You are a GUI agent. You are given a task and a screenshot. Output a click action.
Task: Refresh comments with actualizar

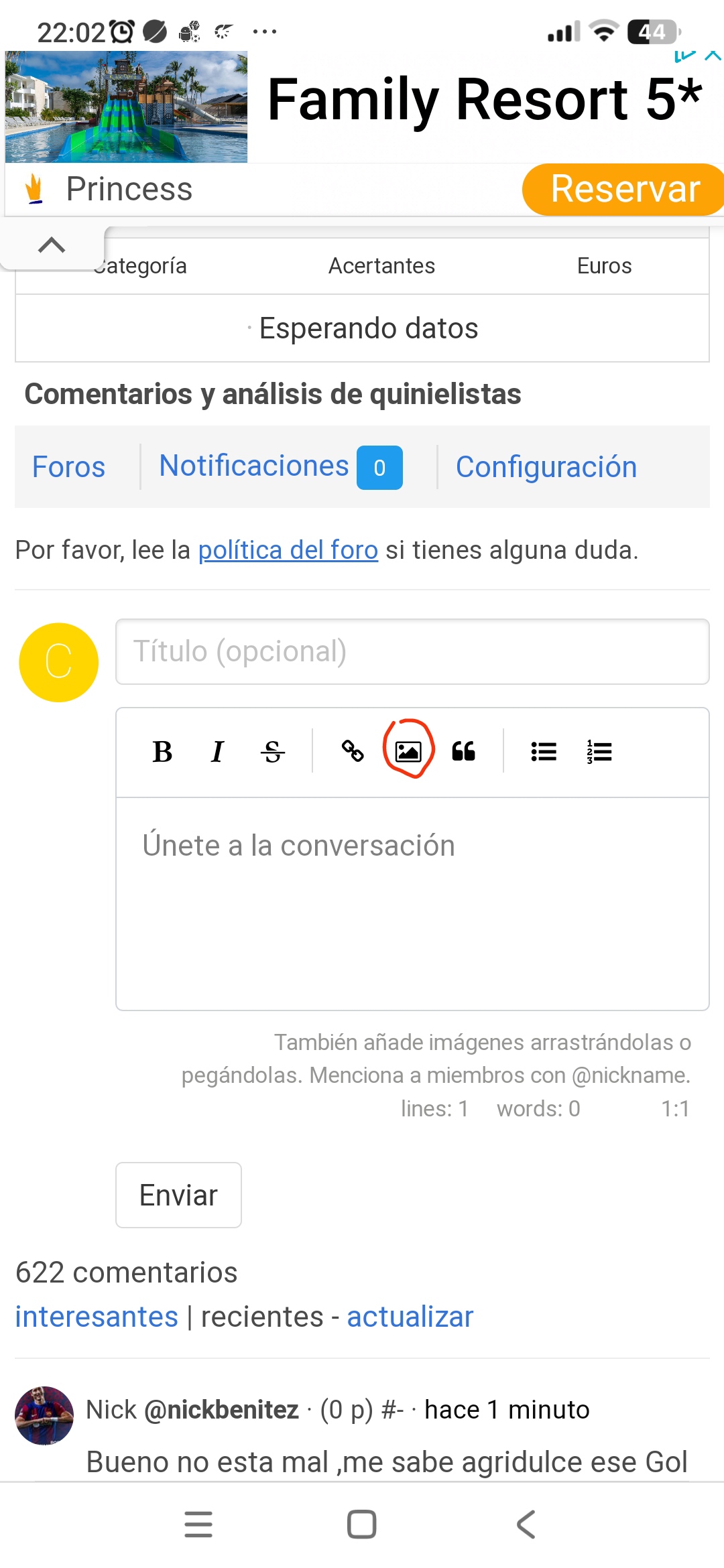[410, 1317]
